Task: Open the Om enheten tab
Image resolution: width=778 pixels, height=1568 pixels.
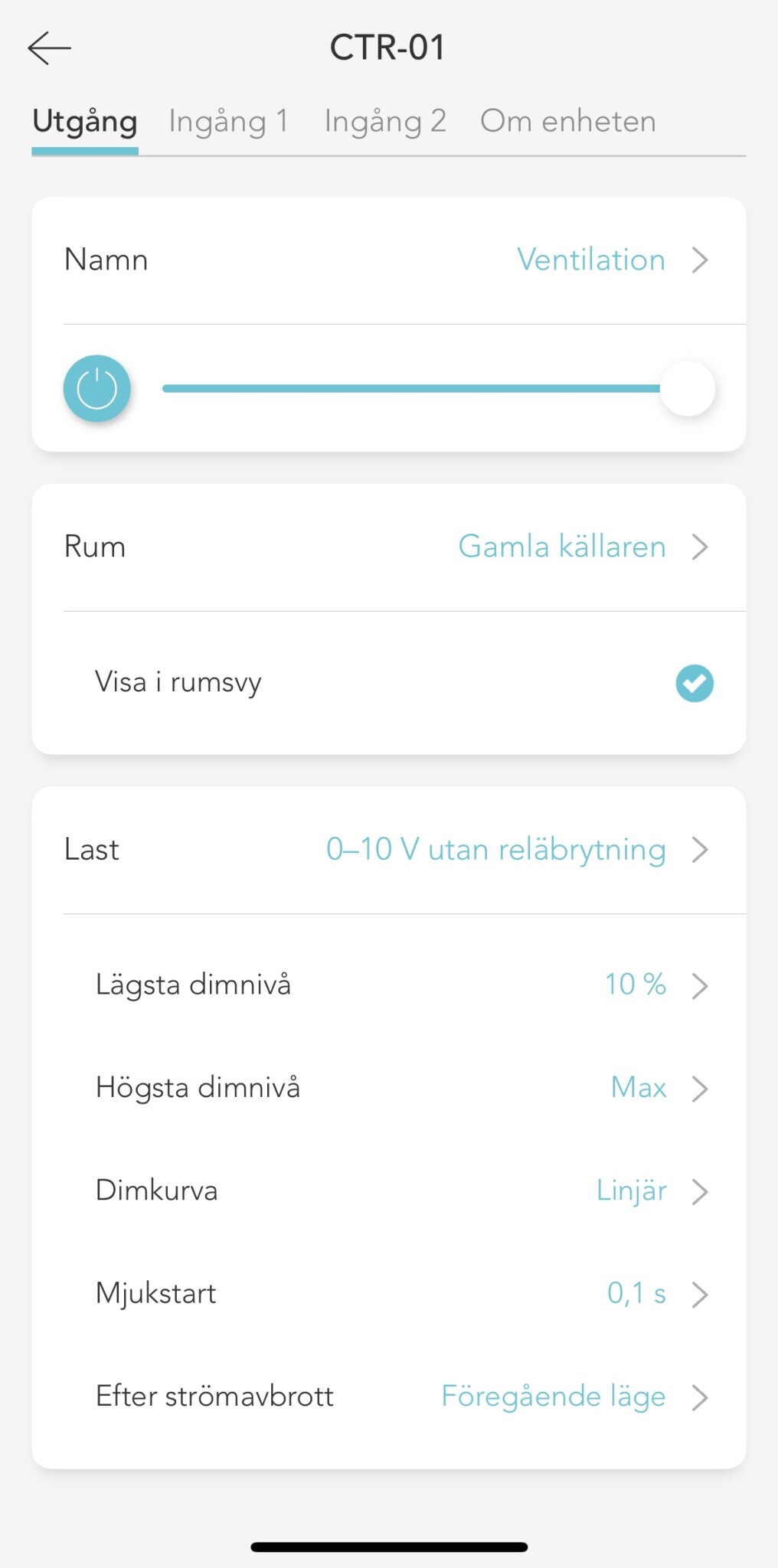Action: (x=567, y=122)
